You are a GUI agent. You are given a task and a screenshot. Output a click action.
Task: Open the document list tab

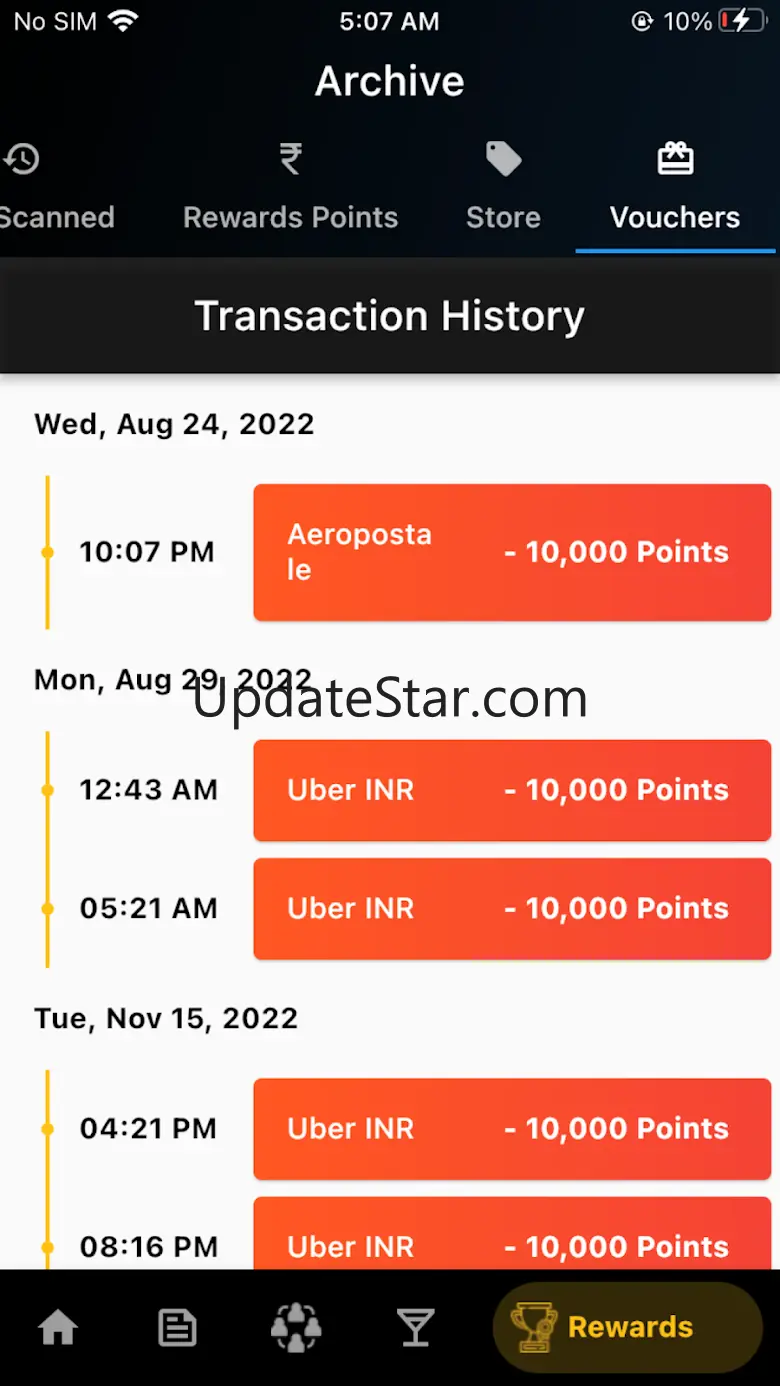(177, 1328)
